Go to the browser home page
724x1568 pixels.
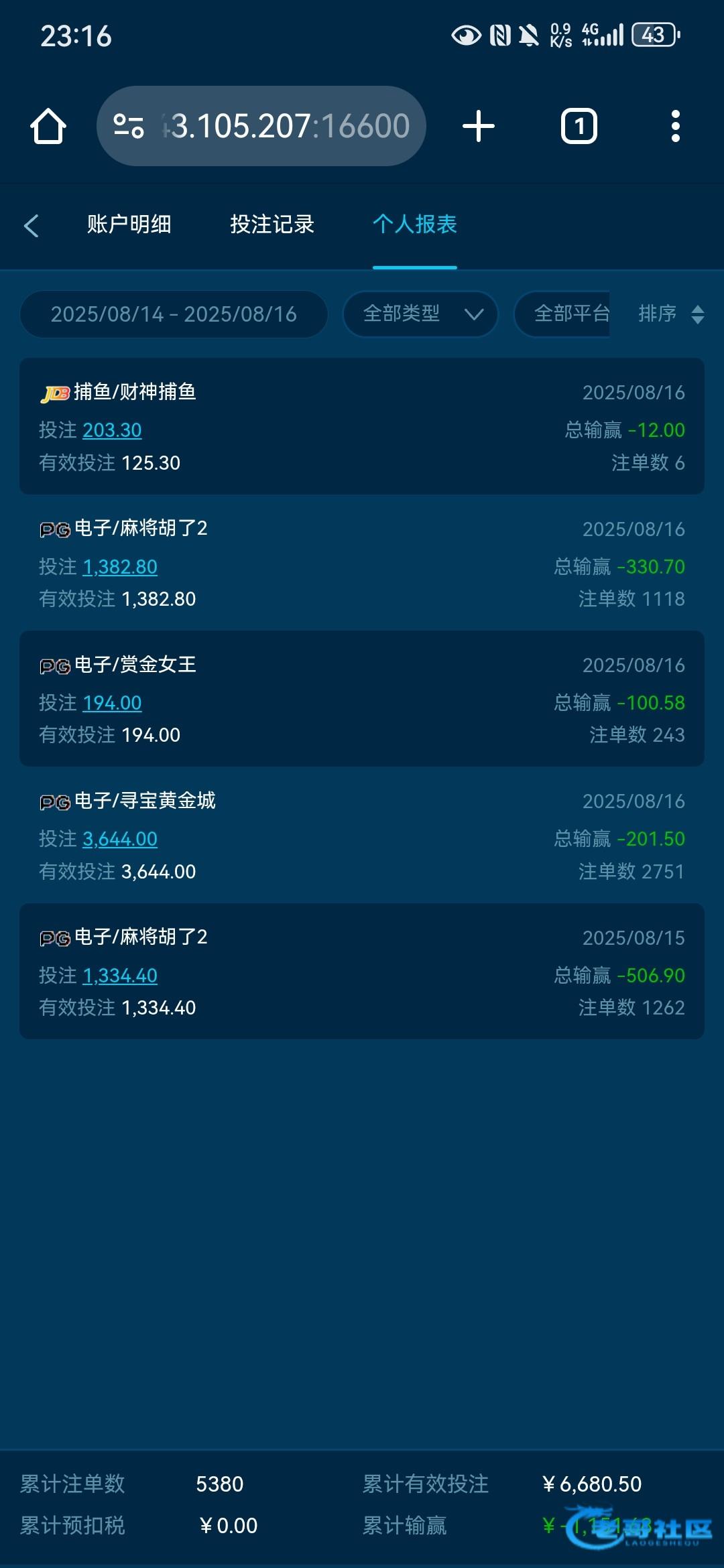(48, 126)
